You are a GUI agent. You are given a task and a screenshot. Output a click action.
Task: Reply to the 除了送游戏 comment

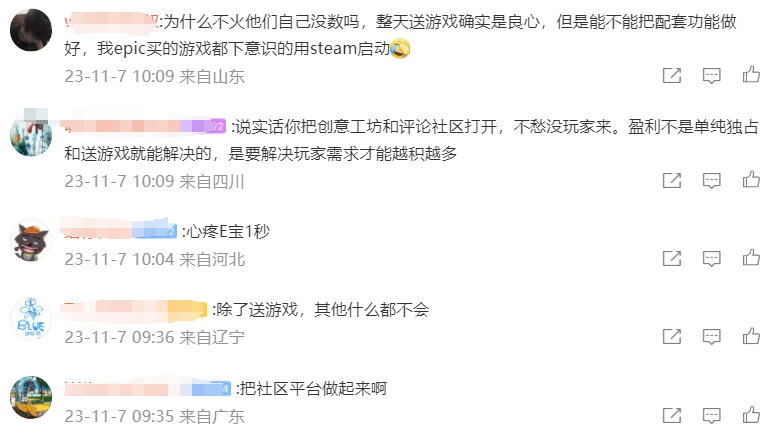click(711, 337)
